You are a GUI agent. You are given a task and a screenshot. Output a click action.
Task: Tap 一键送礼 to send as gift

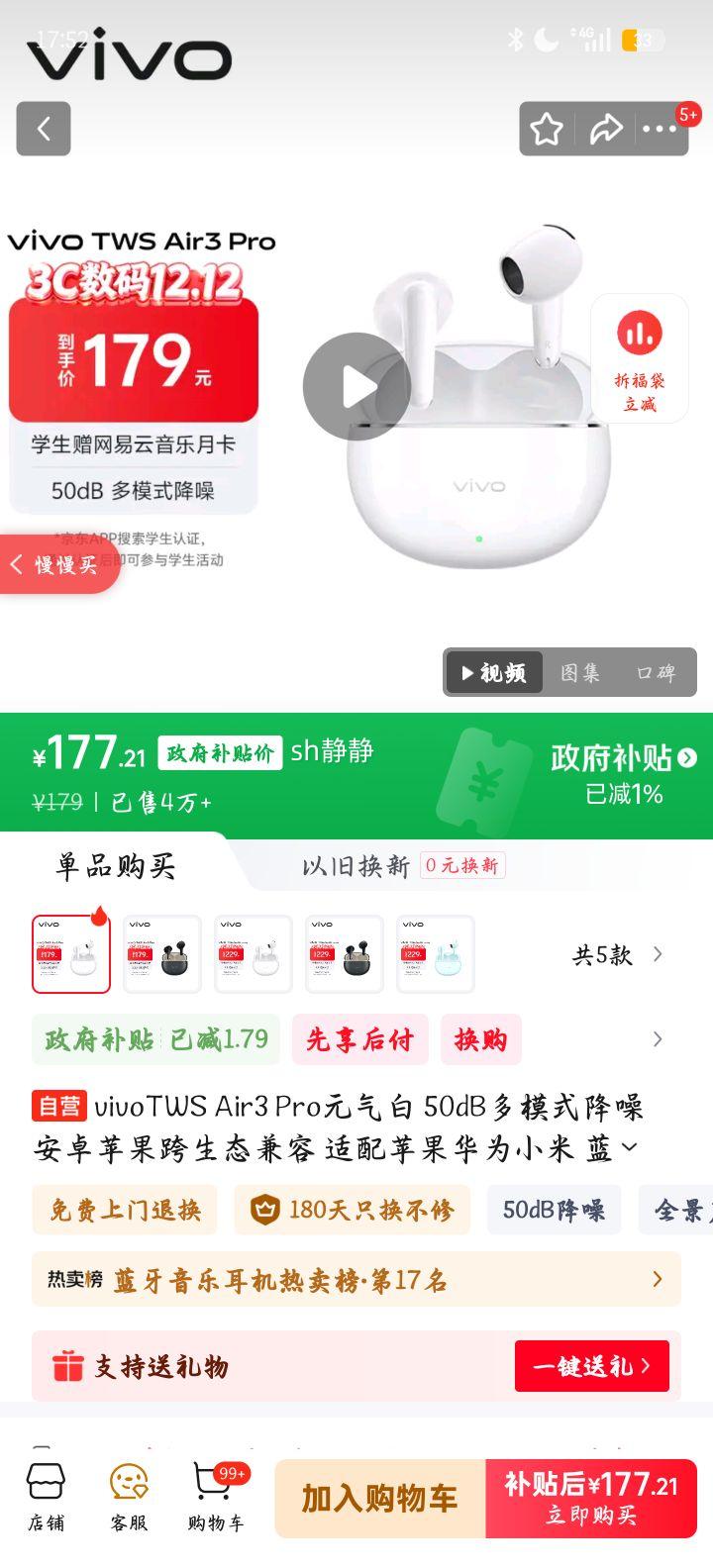click(x=591, y=1366)
